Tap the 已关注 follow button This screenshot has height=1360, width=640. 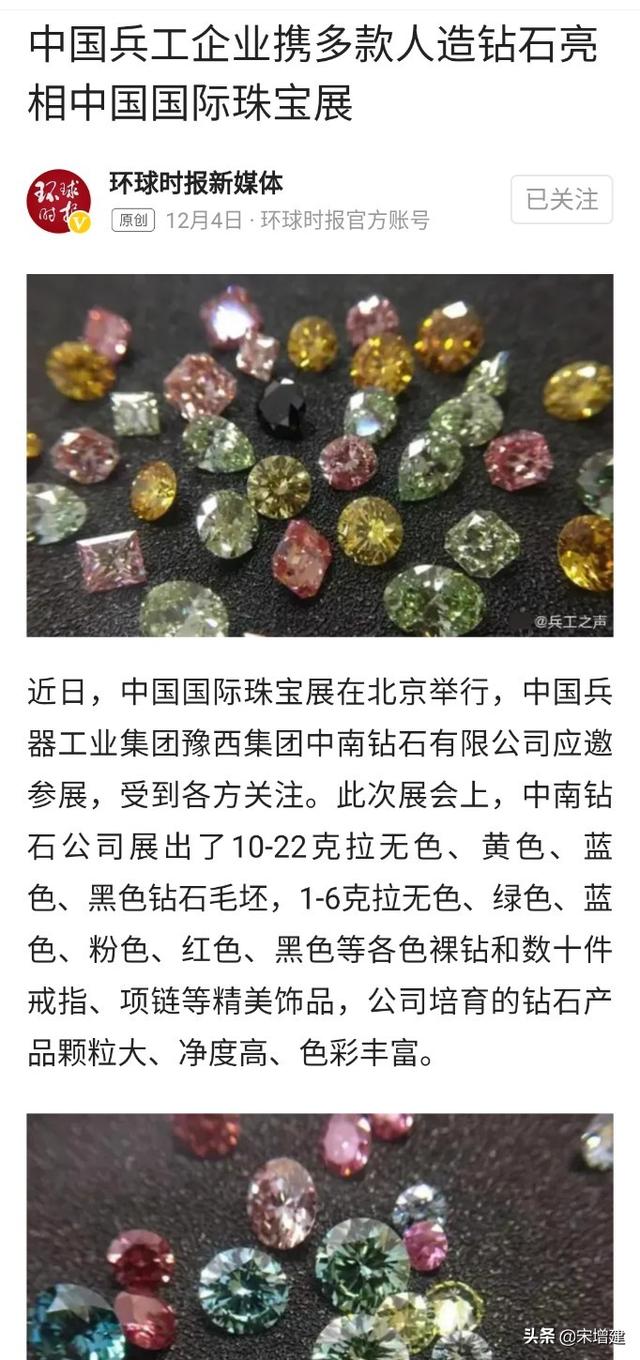[x=561, y=199]
